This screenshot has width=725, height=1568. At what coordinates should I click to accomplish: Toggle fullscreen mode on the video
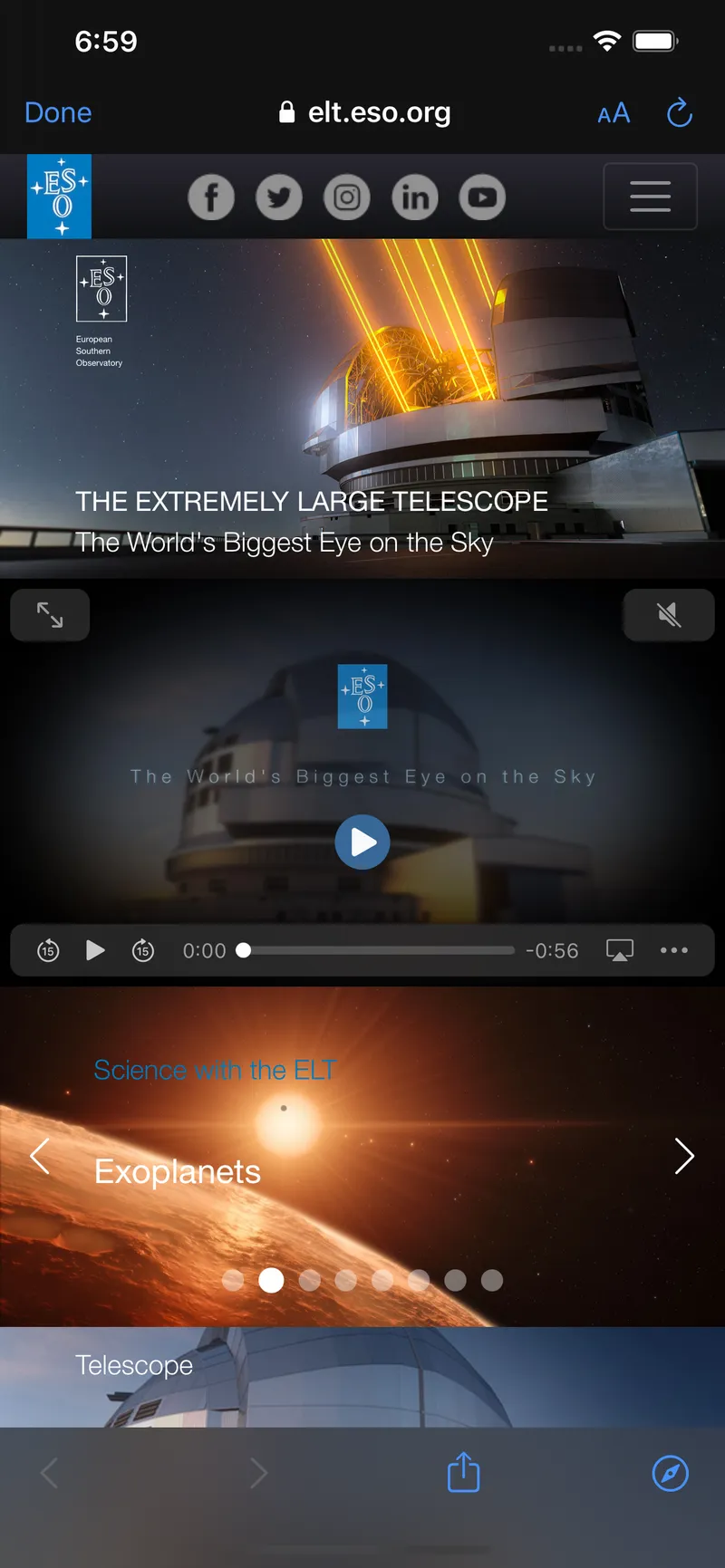coord(50,614)
